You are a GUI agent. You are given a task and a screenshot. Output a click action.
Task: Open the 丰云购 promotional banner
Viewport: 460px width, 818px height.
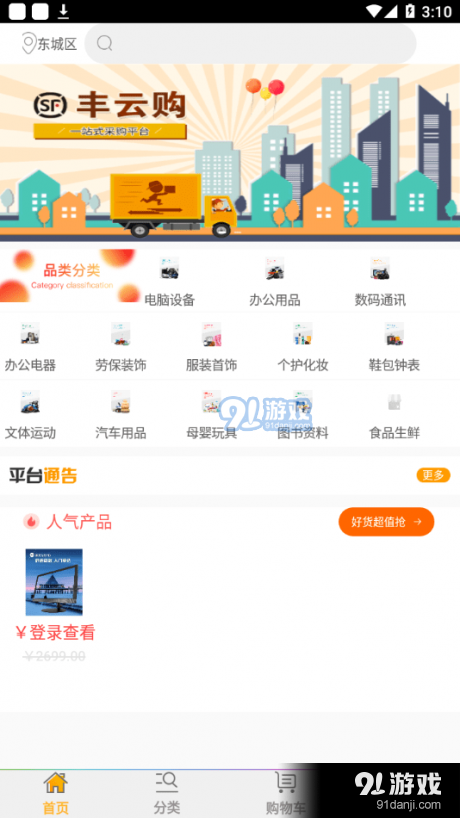pyautogui.click(x=230, y=153)
